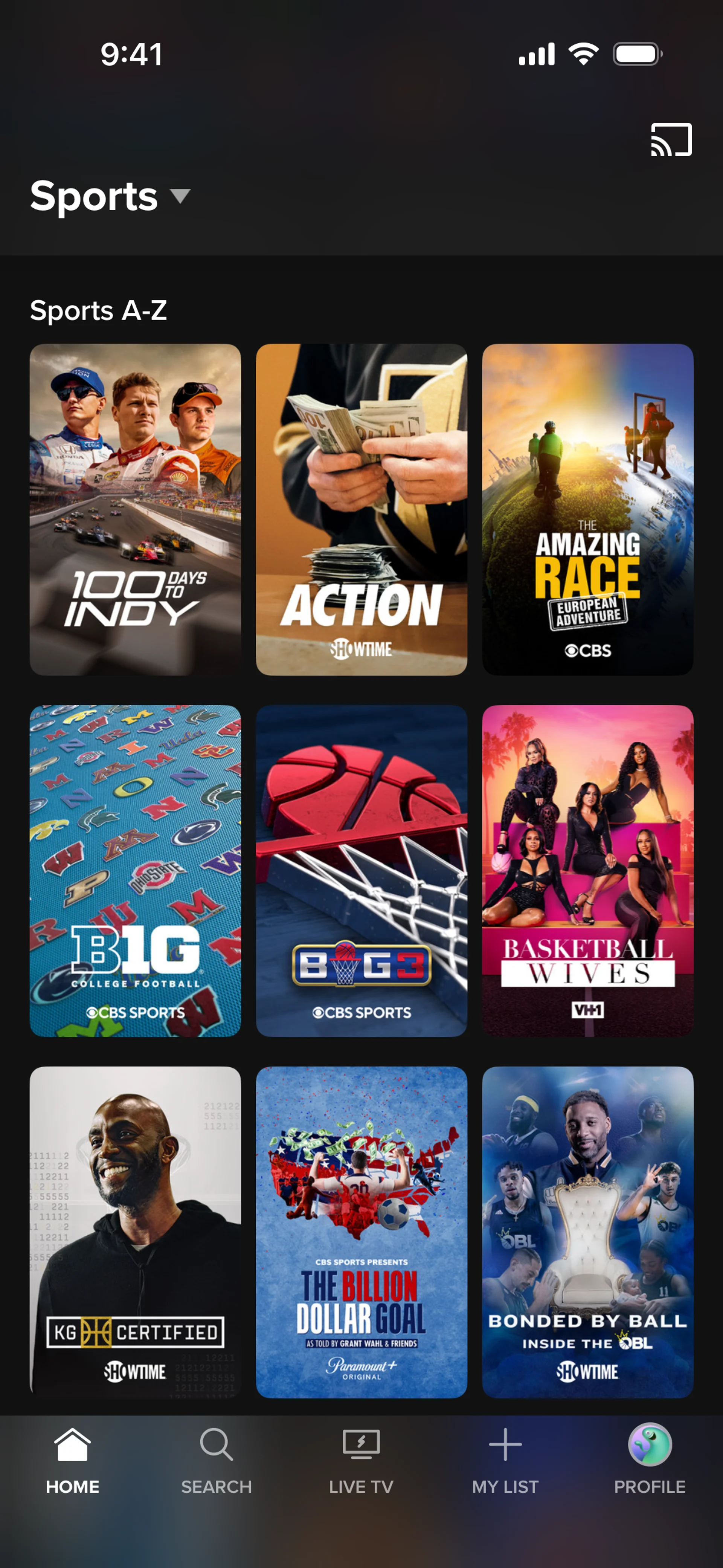723x1568 pixels.
Task: Open the BIG3 CBS Sports show
Action: [361, 870]
